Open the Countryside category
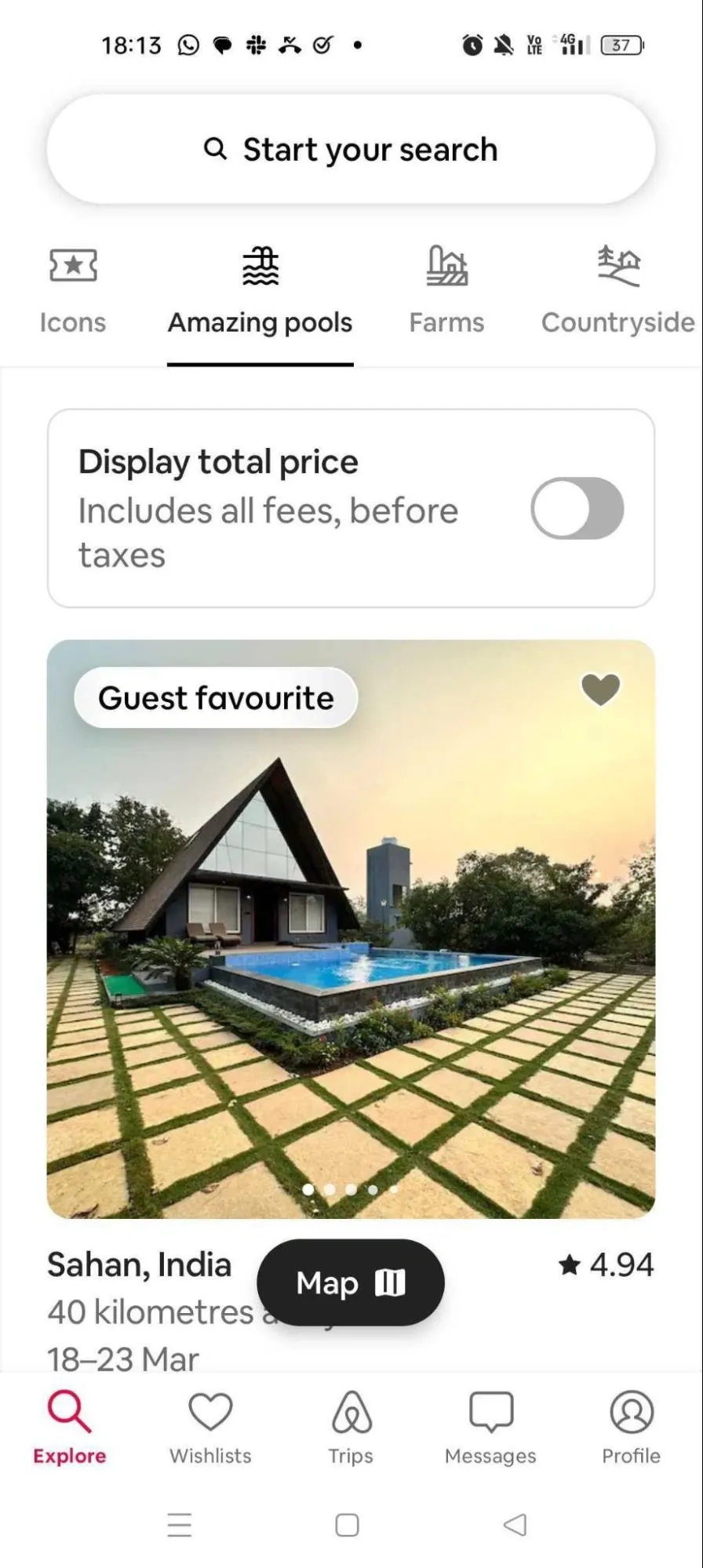Image resolution: width=703 pixels, height=1568 pixels. pyautogui.click(x=617, y=290)
